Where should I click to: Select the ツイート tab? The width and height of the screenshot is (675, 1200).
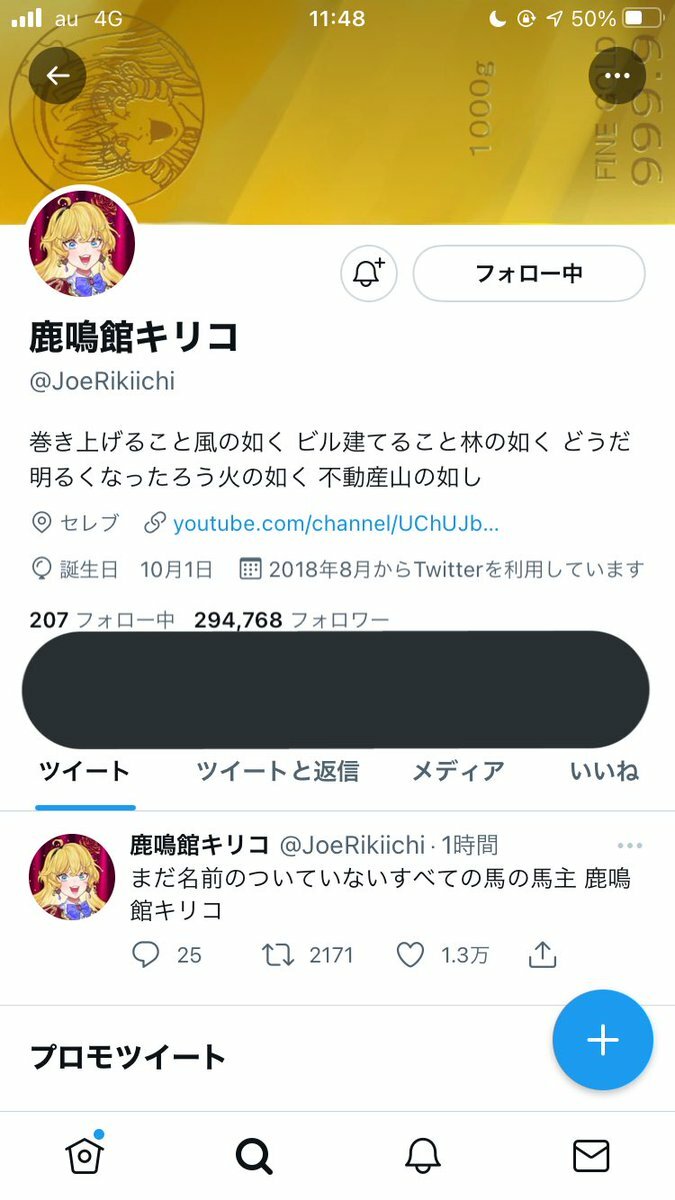click(85, 771)
